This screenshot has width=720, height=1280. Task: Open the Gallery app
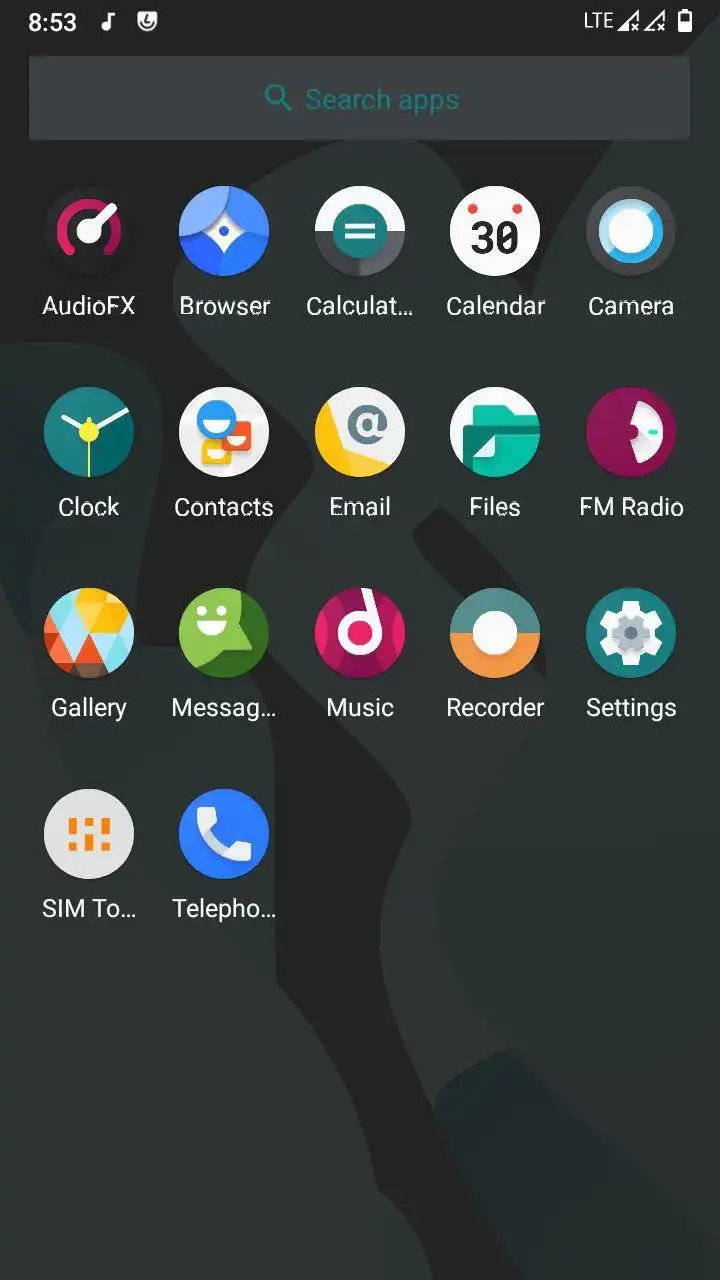[x=89, y=633]
